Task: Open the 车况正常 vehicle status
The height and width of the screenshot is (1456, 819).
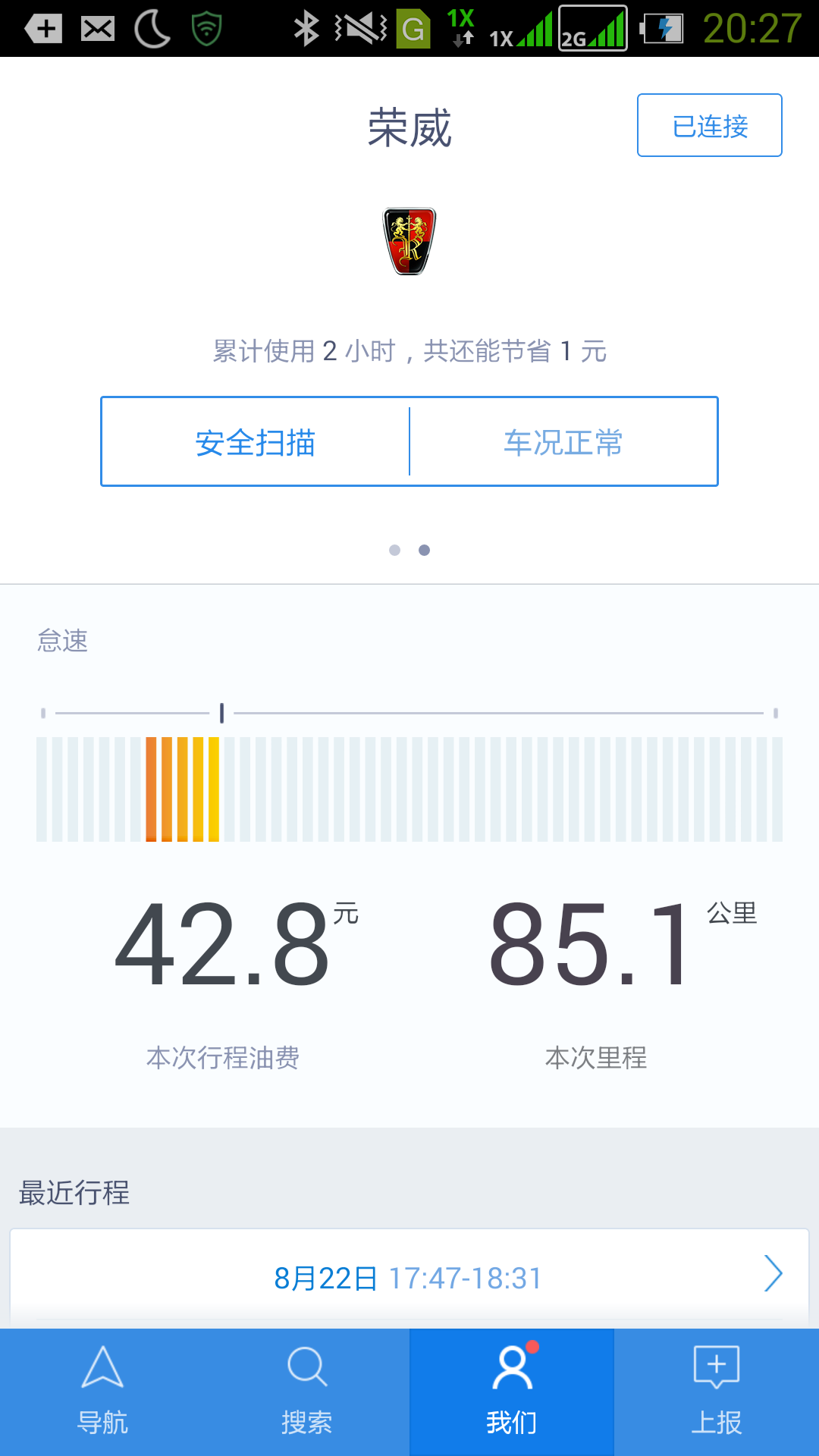Action: pos(563,442)
